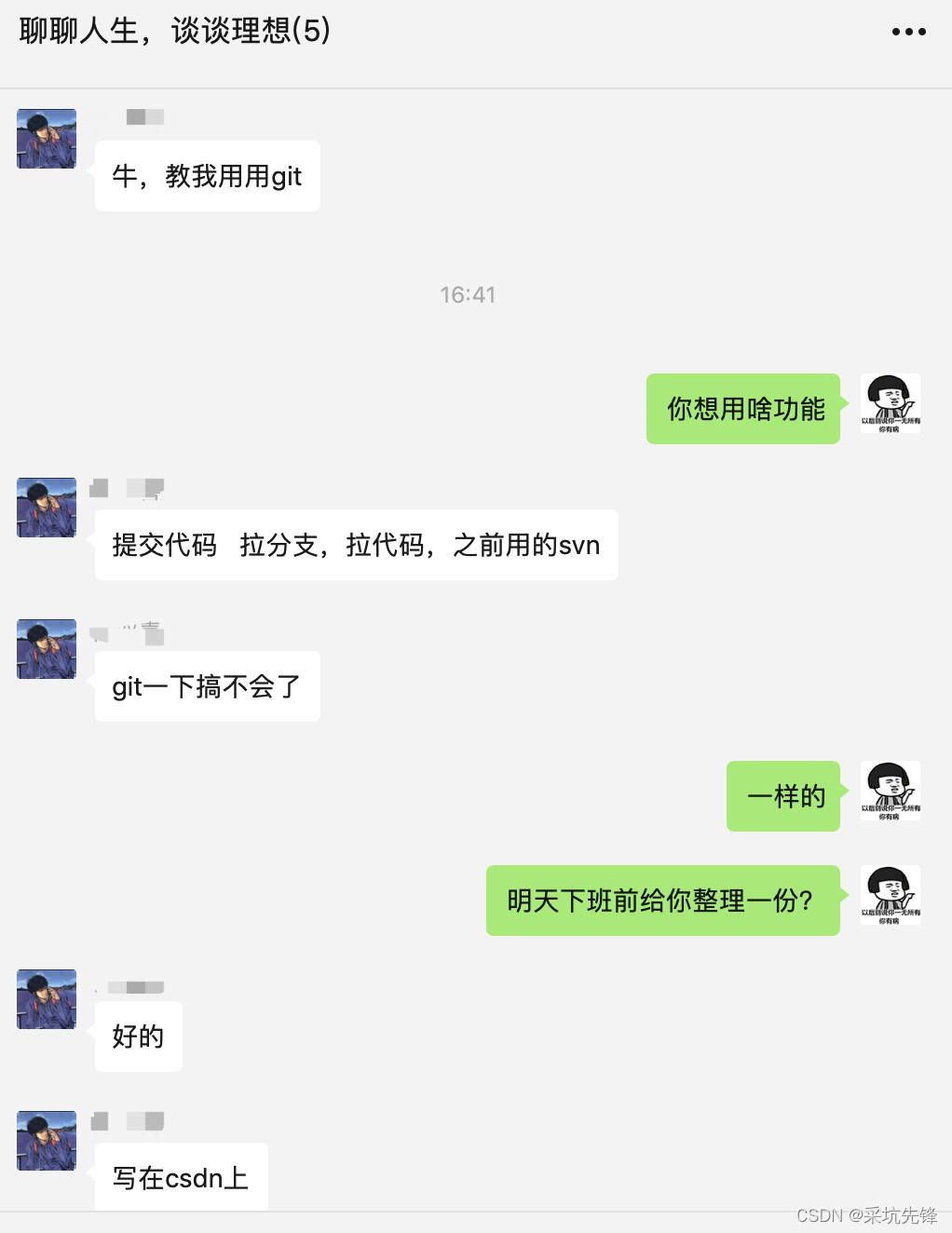Click the avatar next to '好的' message
Image resolution: width=952 pixels, height=1233 pixels.
tap(46, 998)
